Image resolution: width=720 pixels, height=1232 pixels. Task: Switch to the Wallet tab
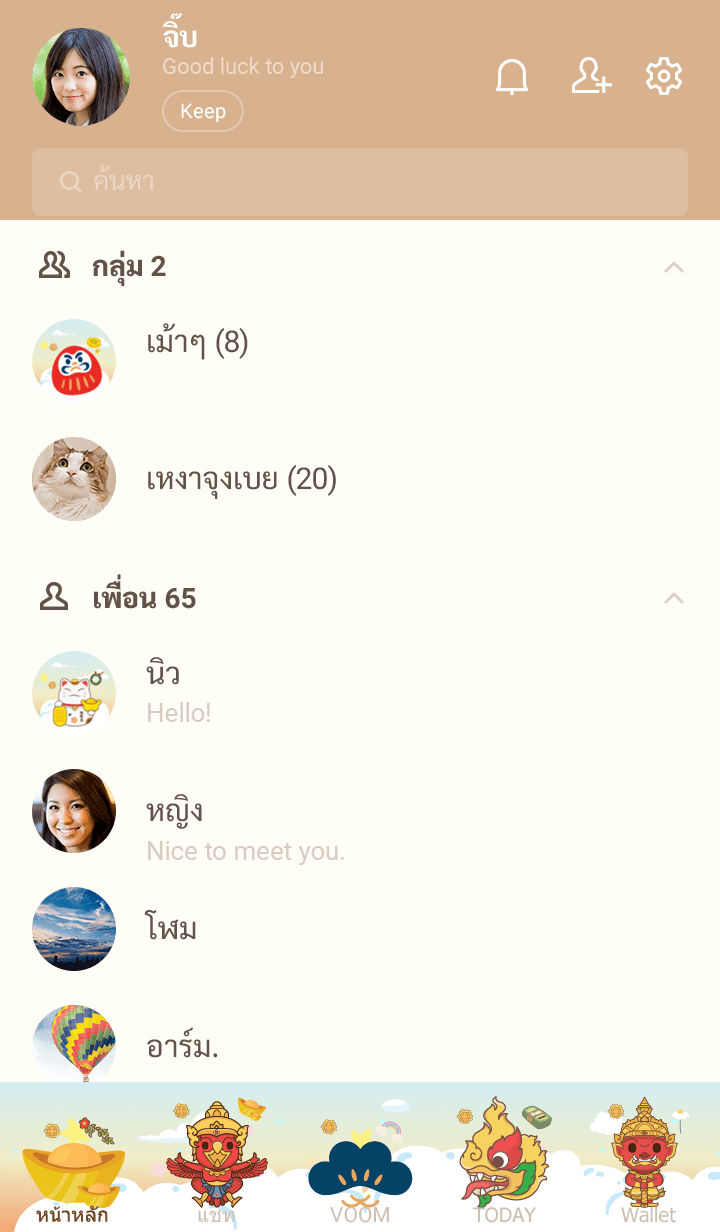(648, 1170)
